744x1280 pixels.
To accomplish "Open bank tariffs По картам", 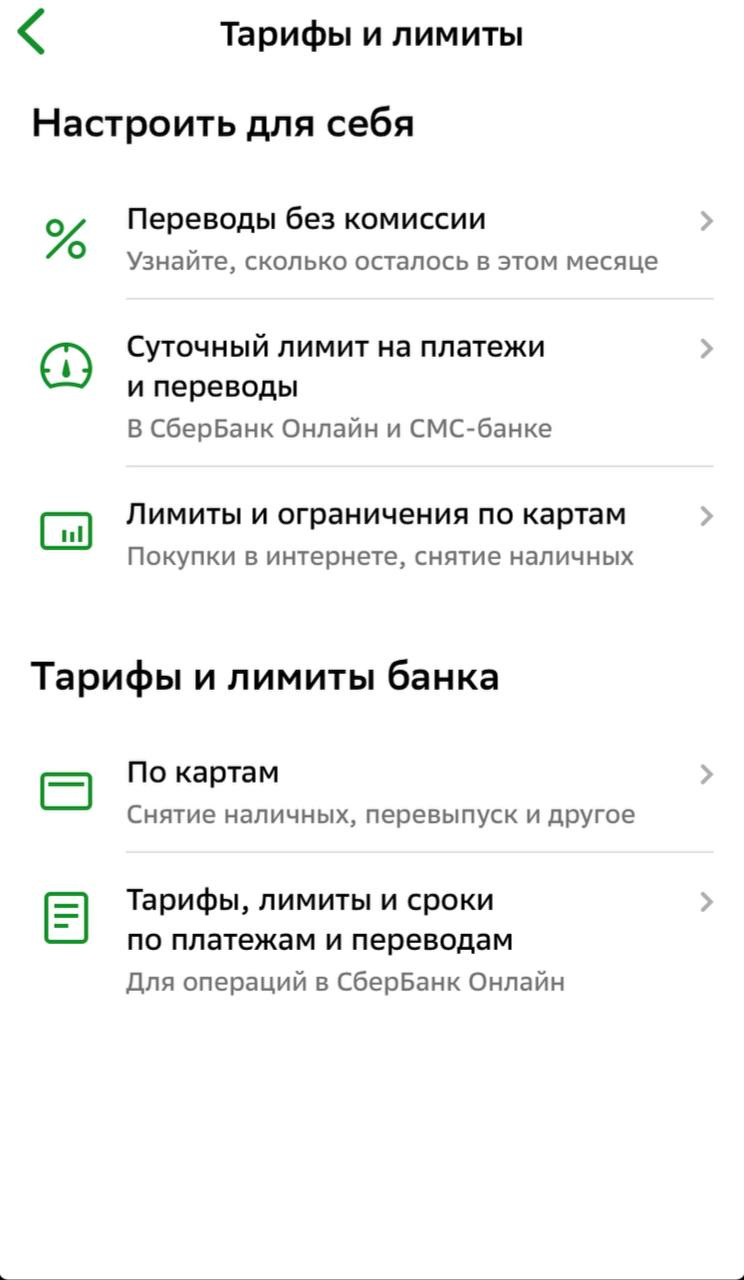I will [x=370, y=792].
